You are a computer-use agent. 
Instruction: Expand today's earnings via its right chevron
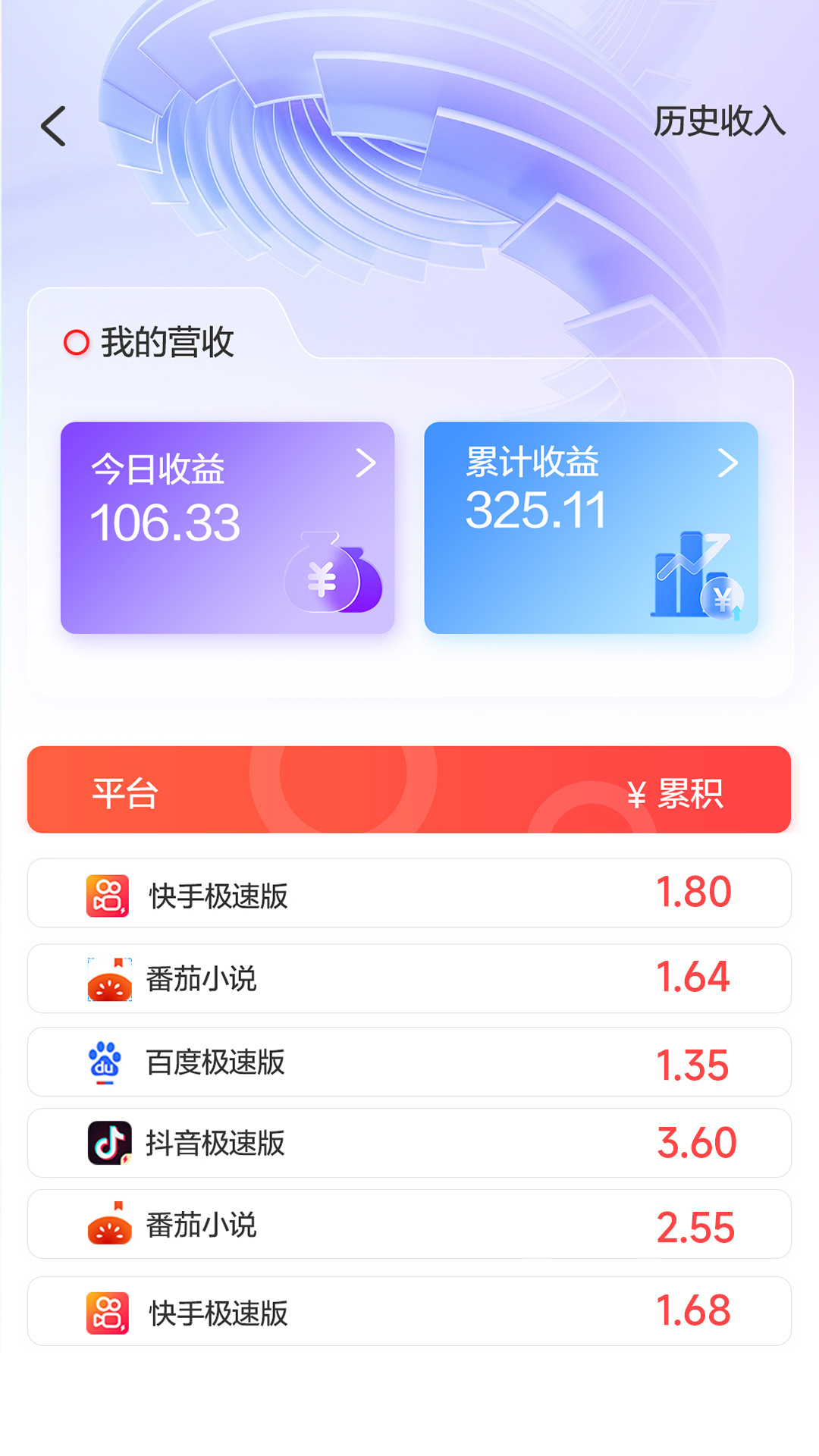tap(367, 464)
